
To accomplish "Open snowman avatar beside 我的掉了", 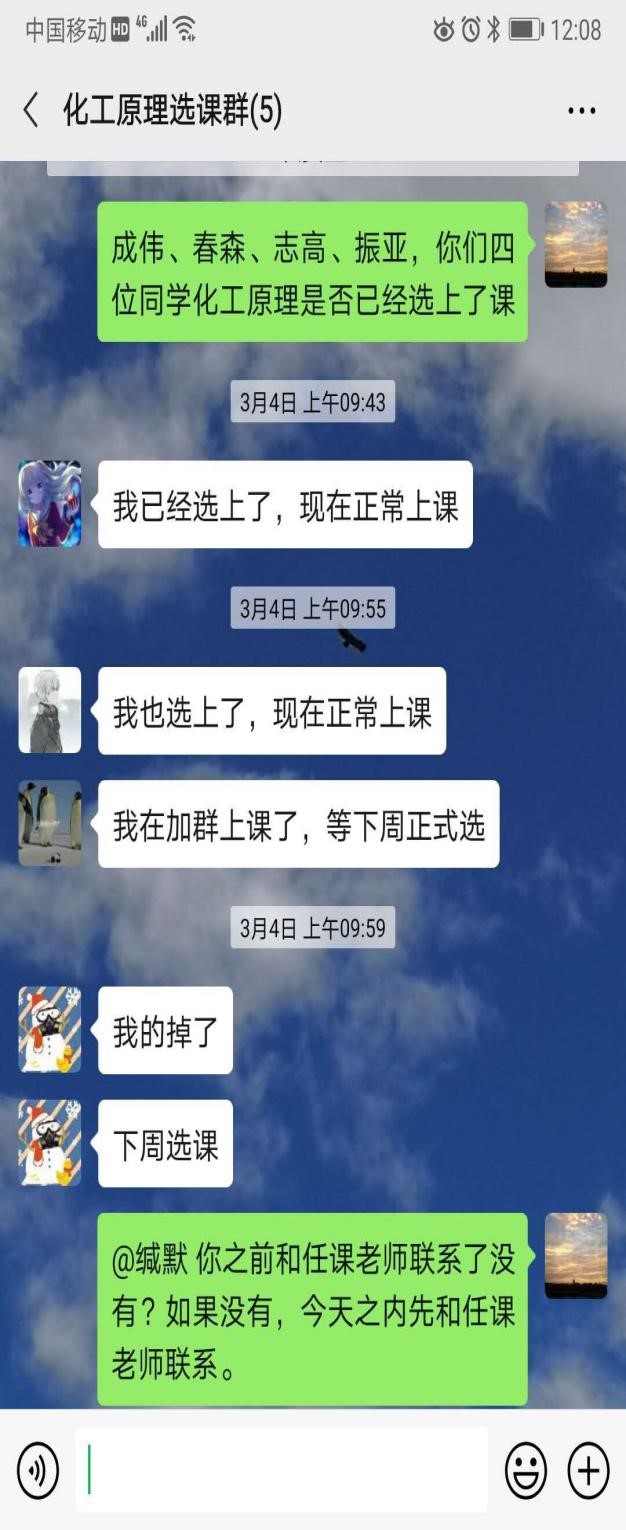I will [50, 1030].
